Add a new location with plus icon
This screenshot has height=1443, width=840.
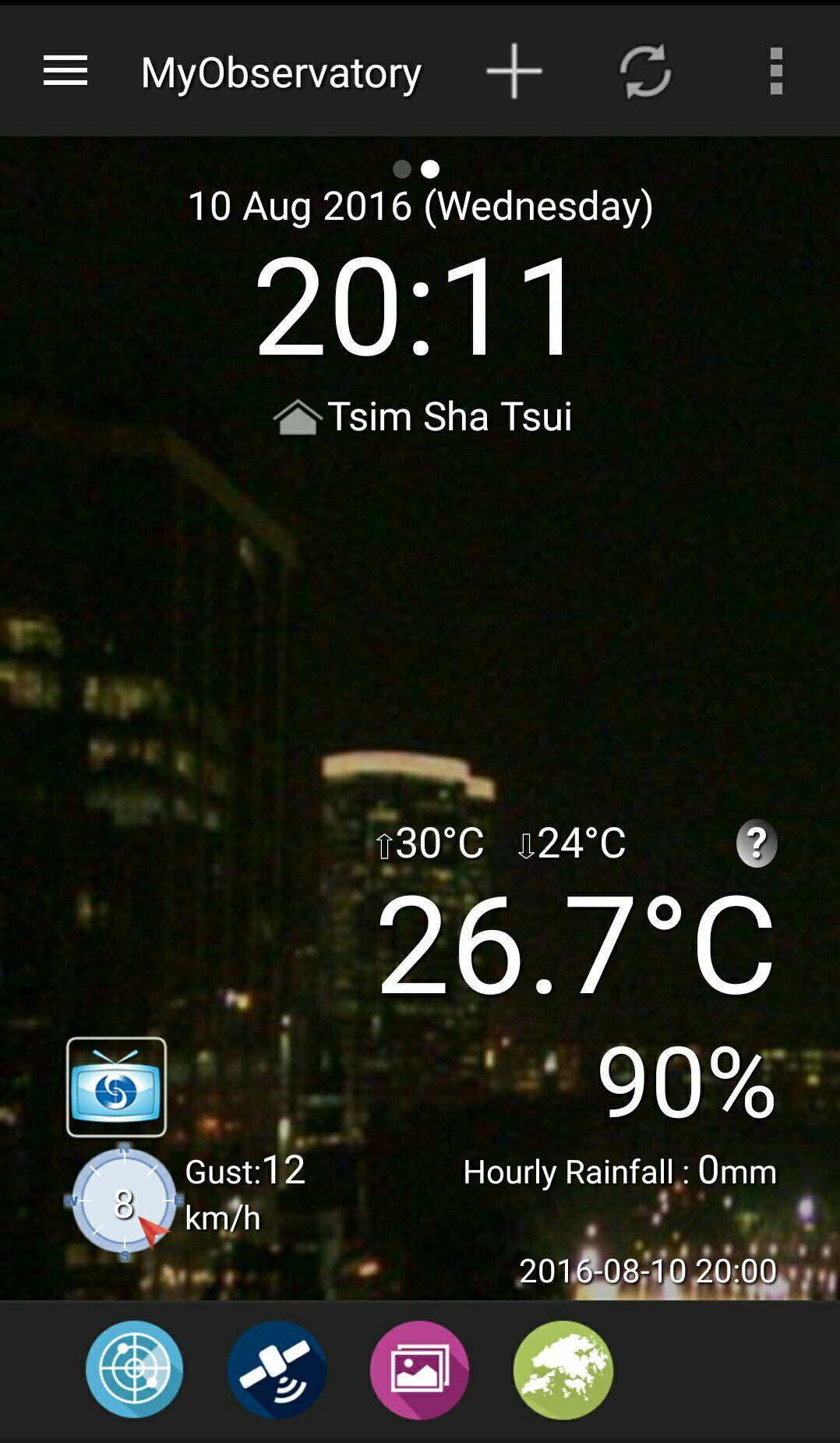tap(514, 71)
